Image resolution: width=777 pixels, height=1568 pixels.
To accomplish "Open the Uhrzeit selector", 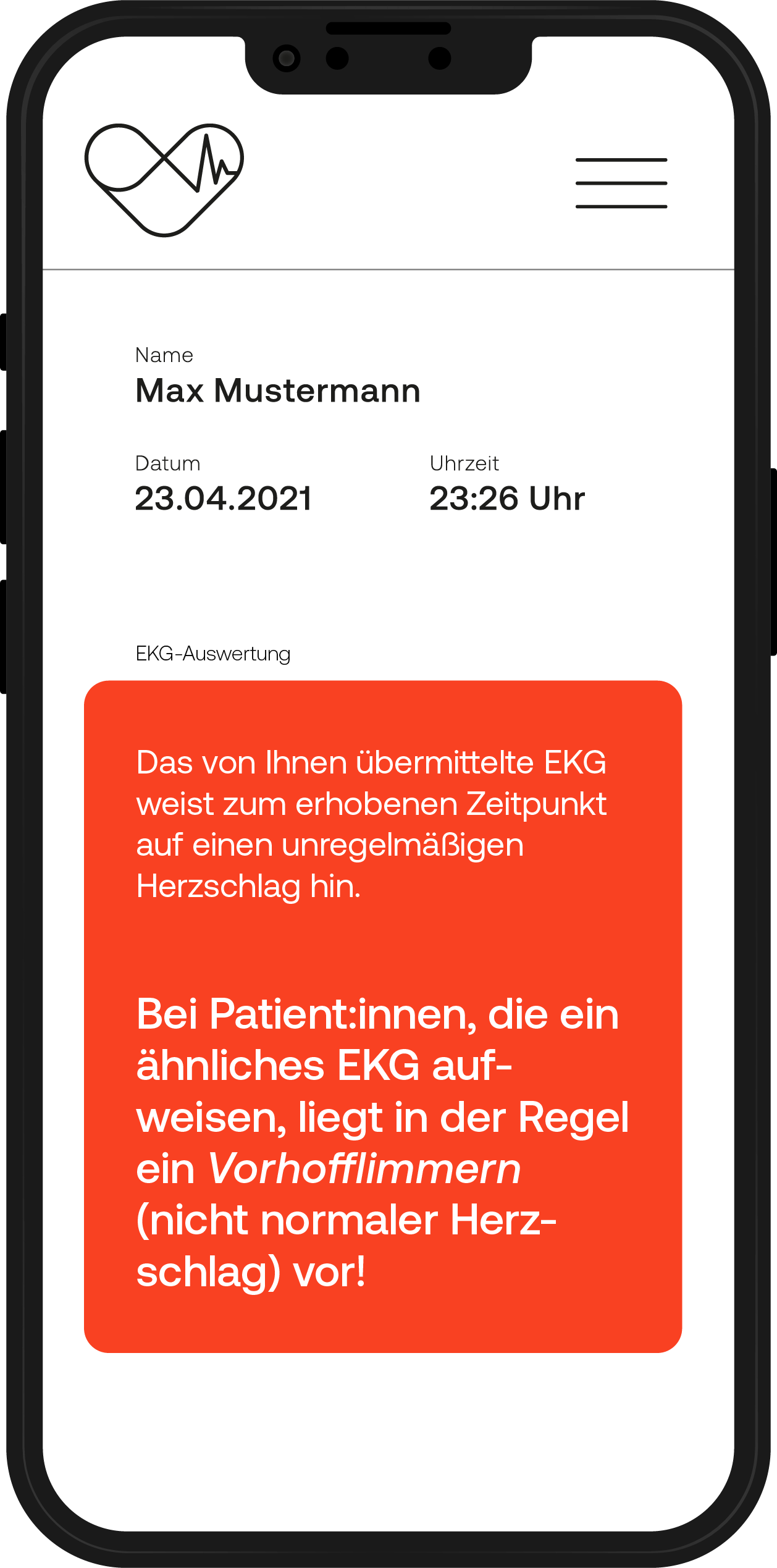I will pos(464,462).
